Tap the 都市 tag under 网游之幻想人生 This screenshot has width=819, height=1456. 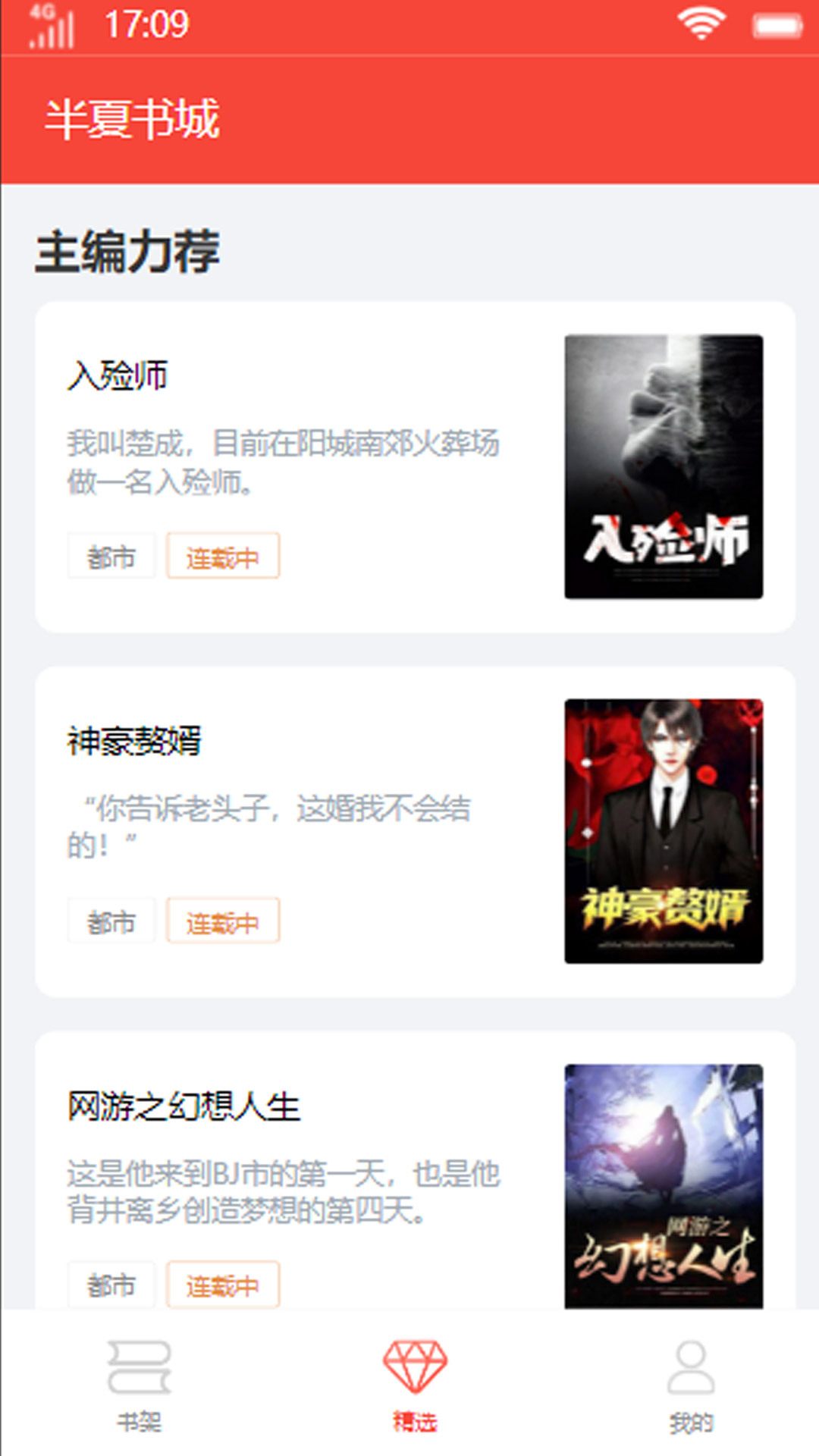(x=111, y=1285)
